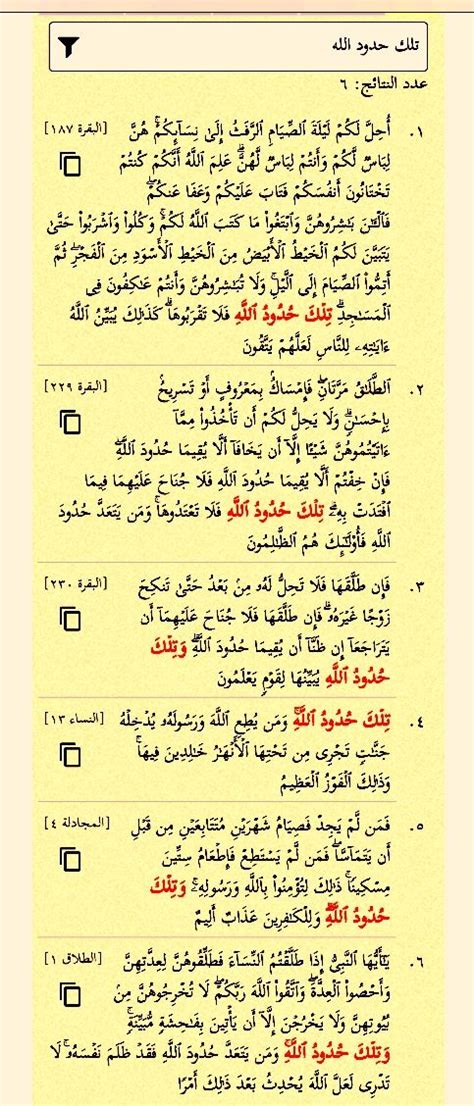The height and width of the screenshot is (1106, 474).
Task: Open the النساء ١٣ reference link
Action: (x=75, y=718)
